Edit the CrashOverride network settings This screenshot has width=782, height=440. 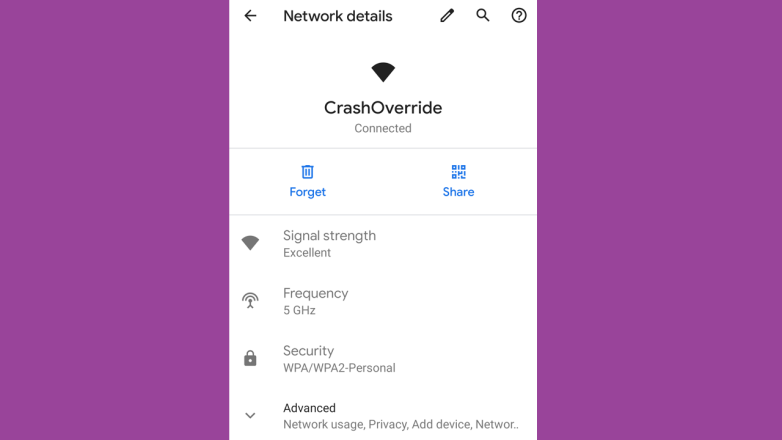click(x=447, y=16)
